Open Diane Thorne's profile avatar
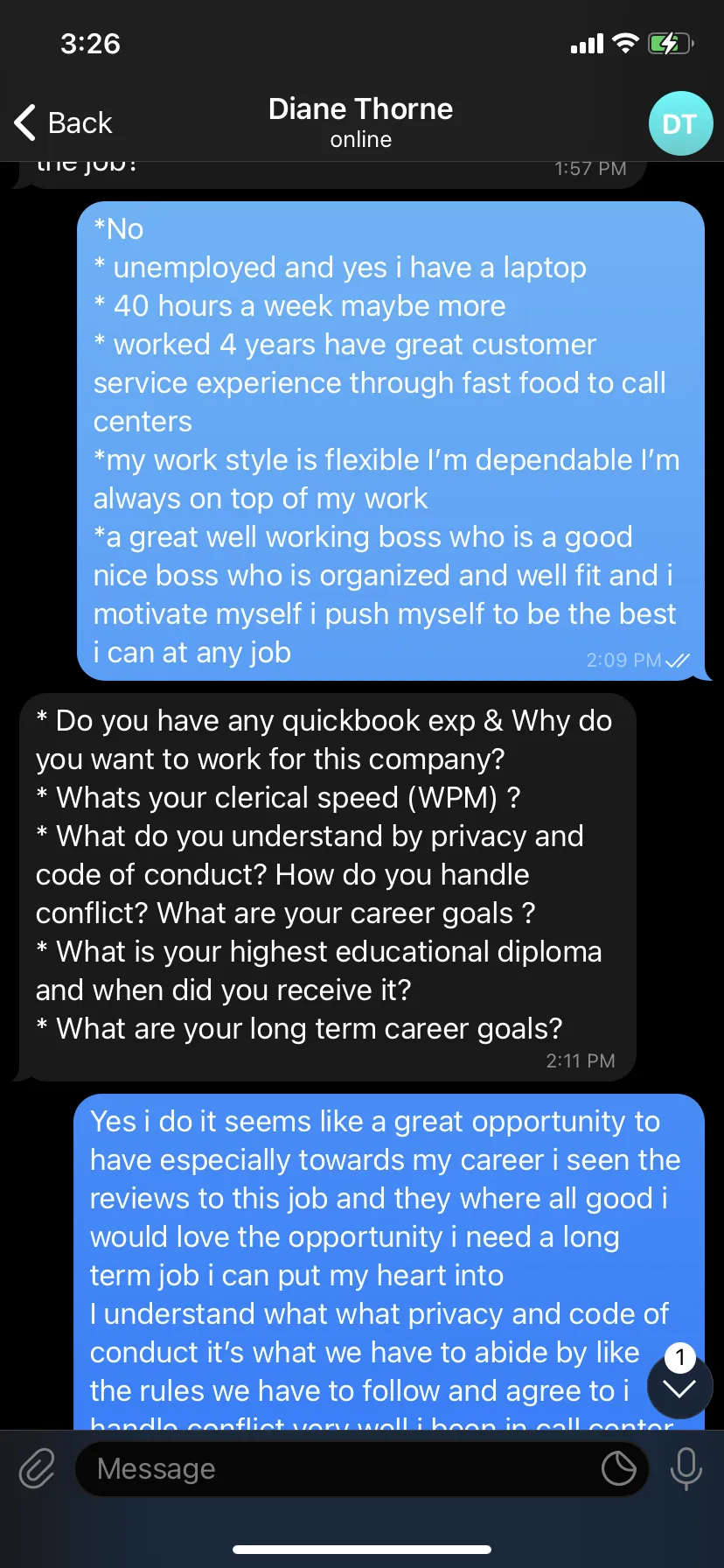Image resolution: width=724 pixels, height=1568 pixels. (680, 123)
